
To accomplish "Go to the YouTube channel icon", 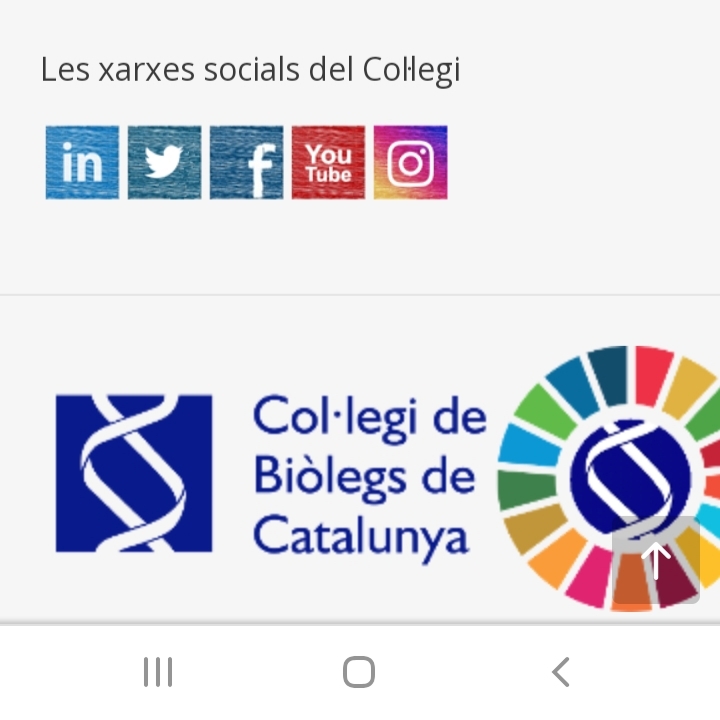I will coord(328,162).
